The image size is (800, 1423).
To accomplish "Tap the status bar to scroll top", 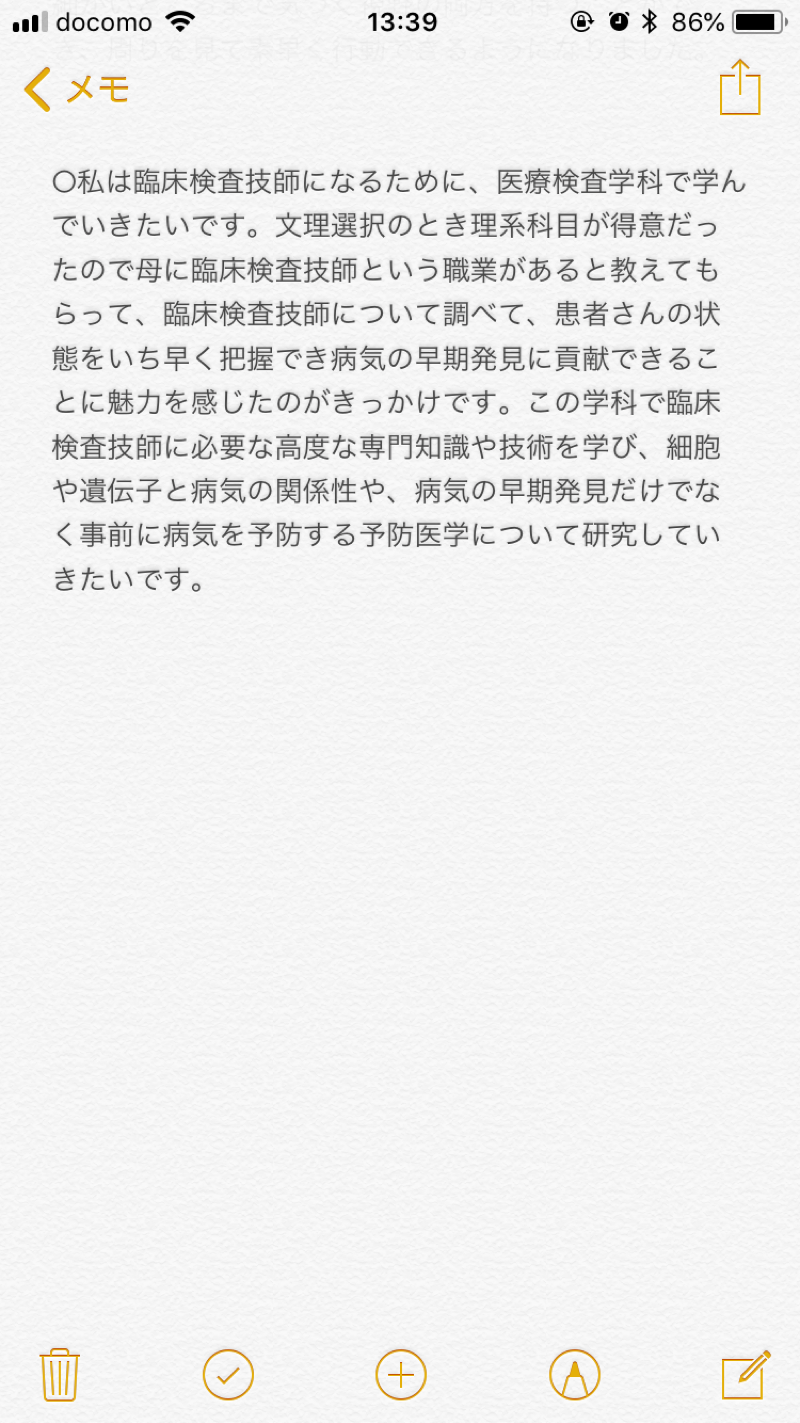I will pyautogui.click(x=400, y=20).
